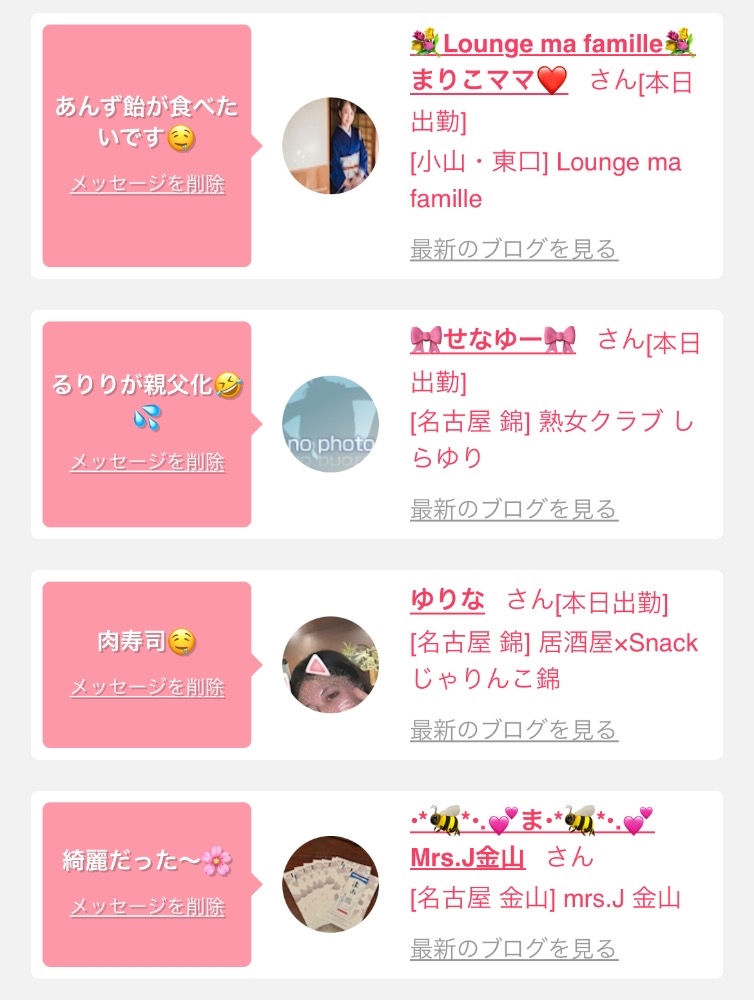Delete the 肉寿司 message
This screenshot has height=1000, width=754.
click(x=147, y=687)
